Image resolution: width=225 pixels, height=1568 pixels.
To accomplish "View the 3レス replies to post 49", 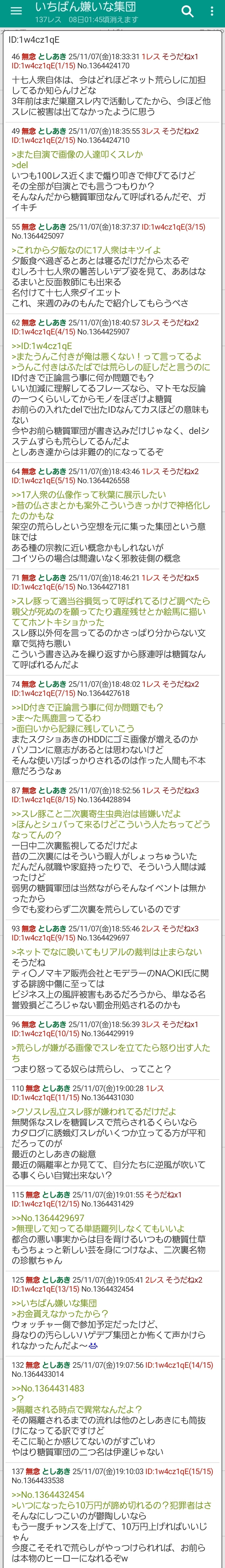I will tap(151, 131).
